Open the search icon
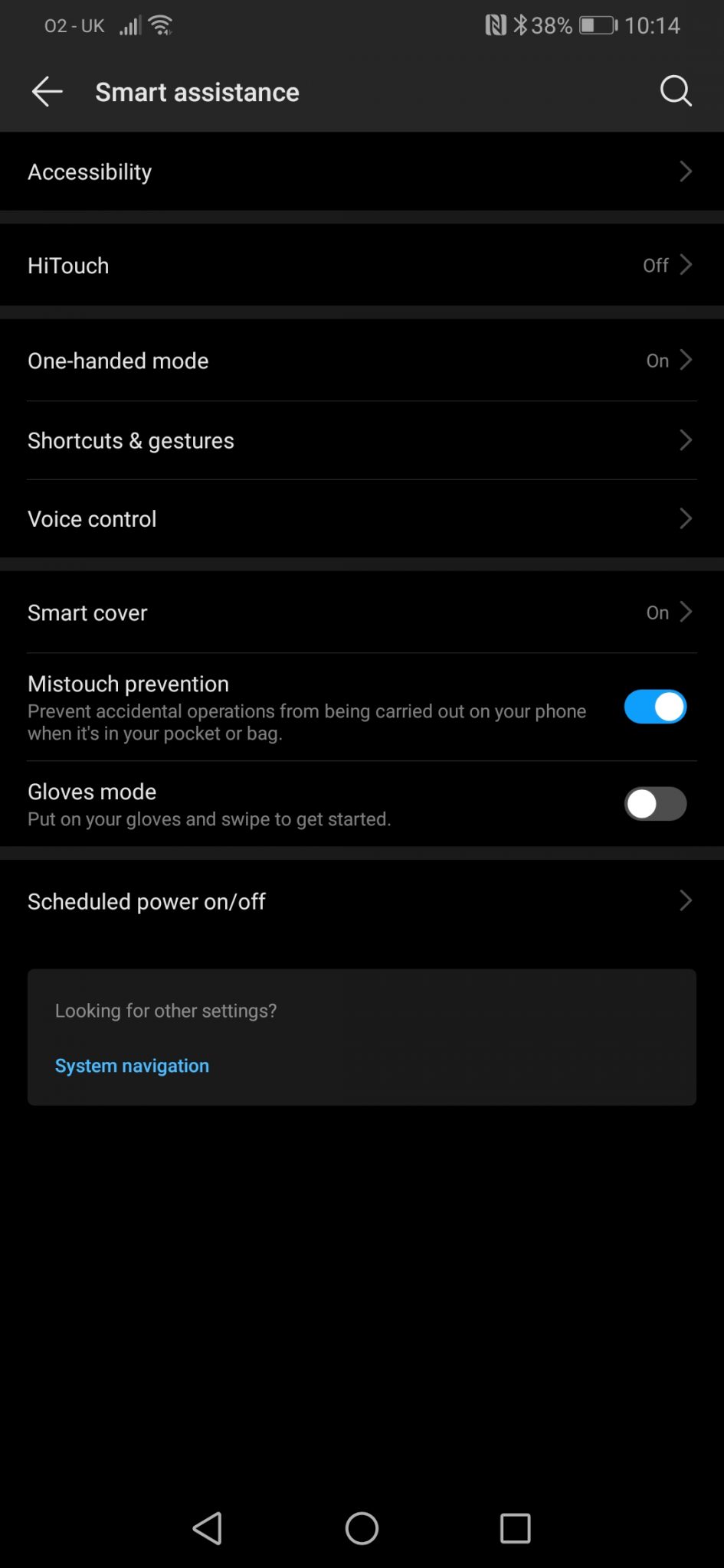724x1568 pixels. tap(676, 91)
